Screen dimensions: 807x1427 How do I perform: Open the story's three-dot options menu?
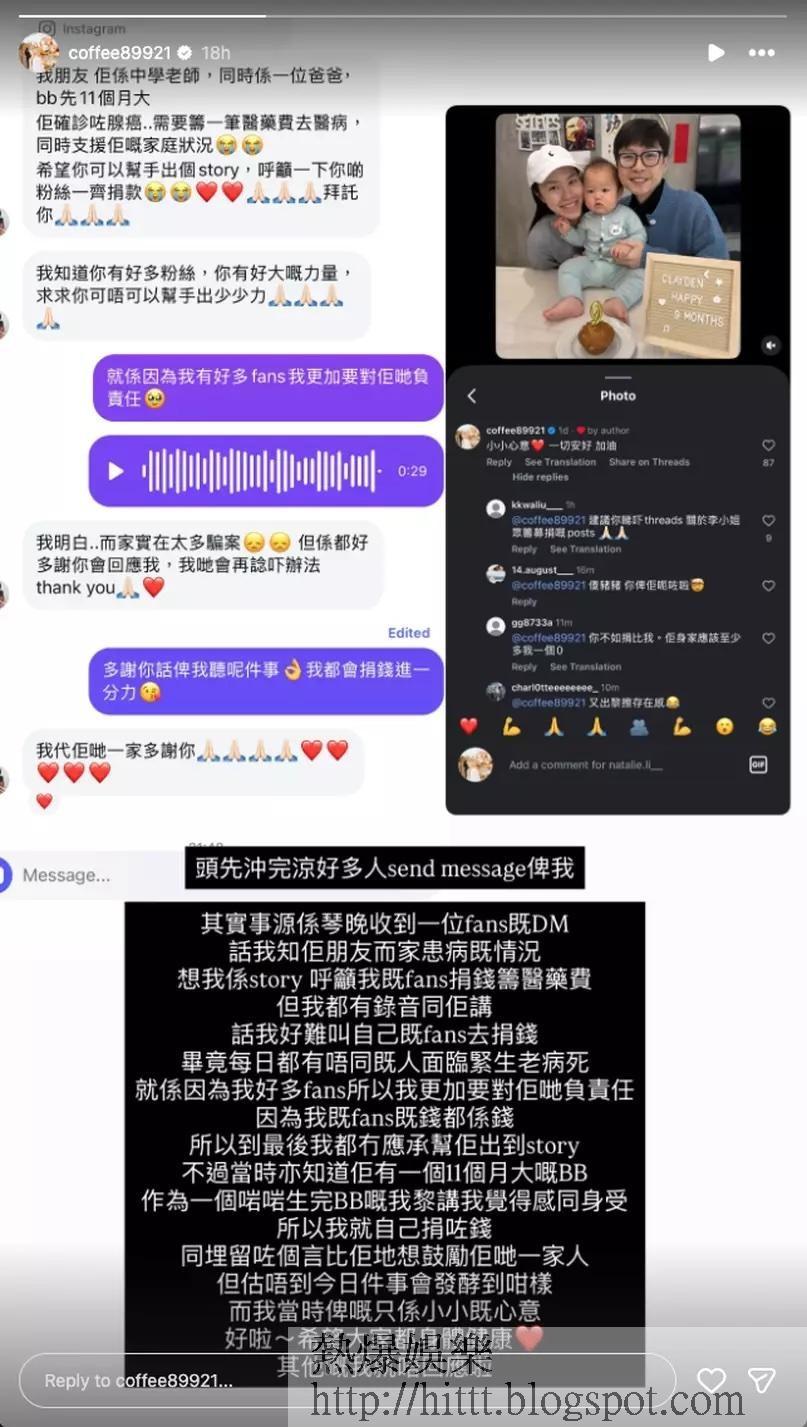(762, 53)
